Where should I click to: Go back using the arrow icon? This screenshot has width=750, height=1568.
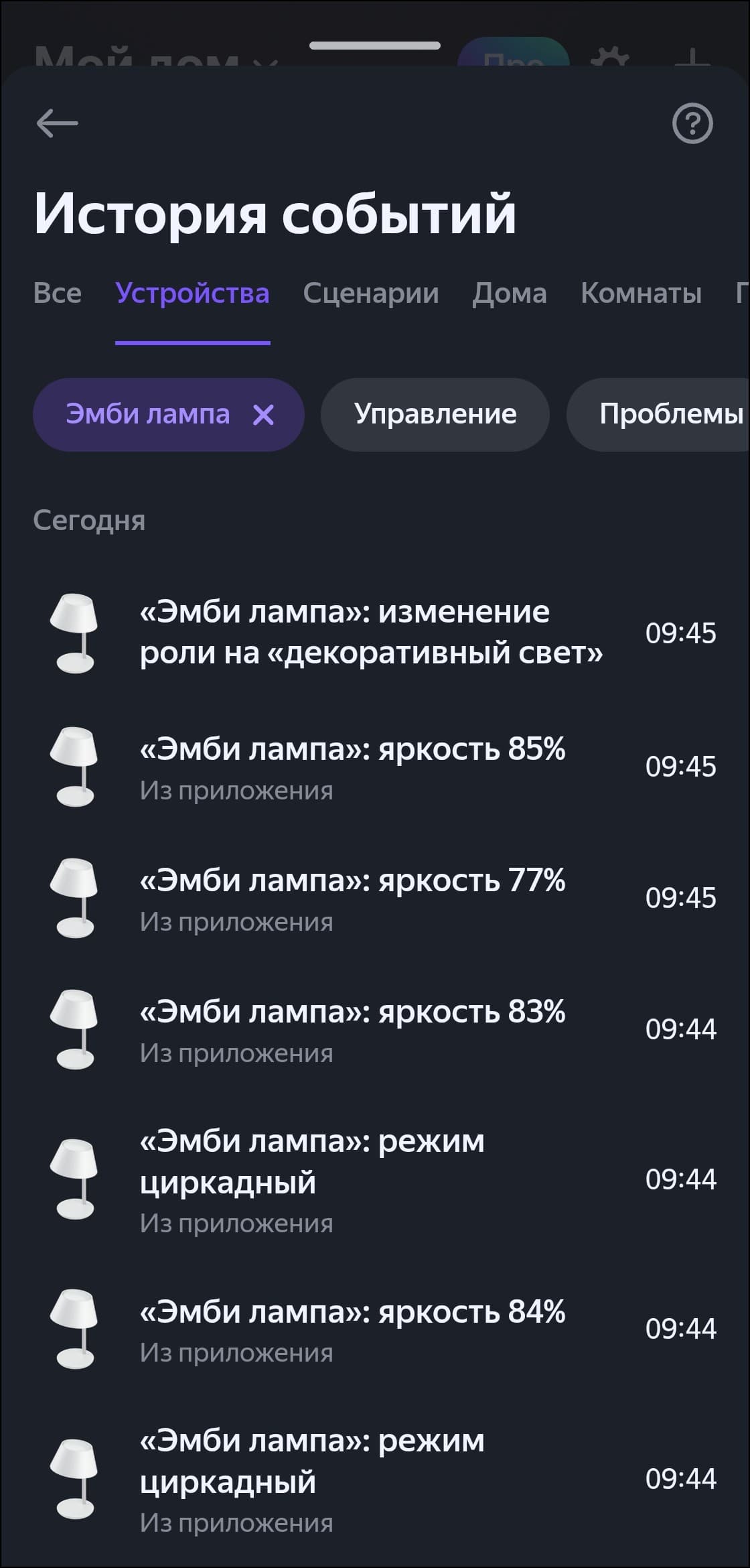coord(57,123)
